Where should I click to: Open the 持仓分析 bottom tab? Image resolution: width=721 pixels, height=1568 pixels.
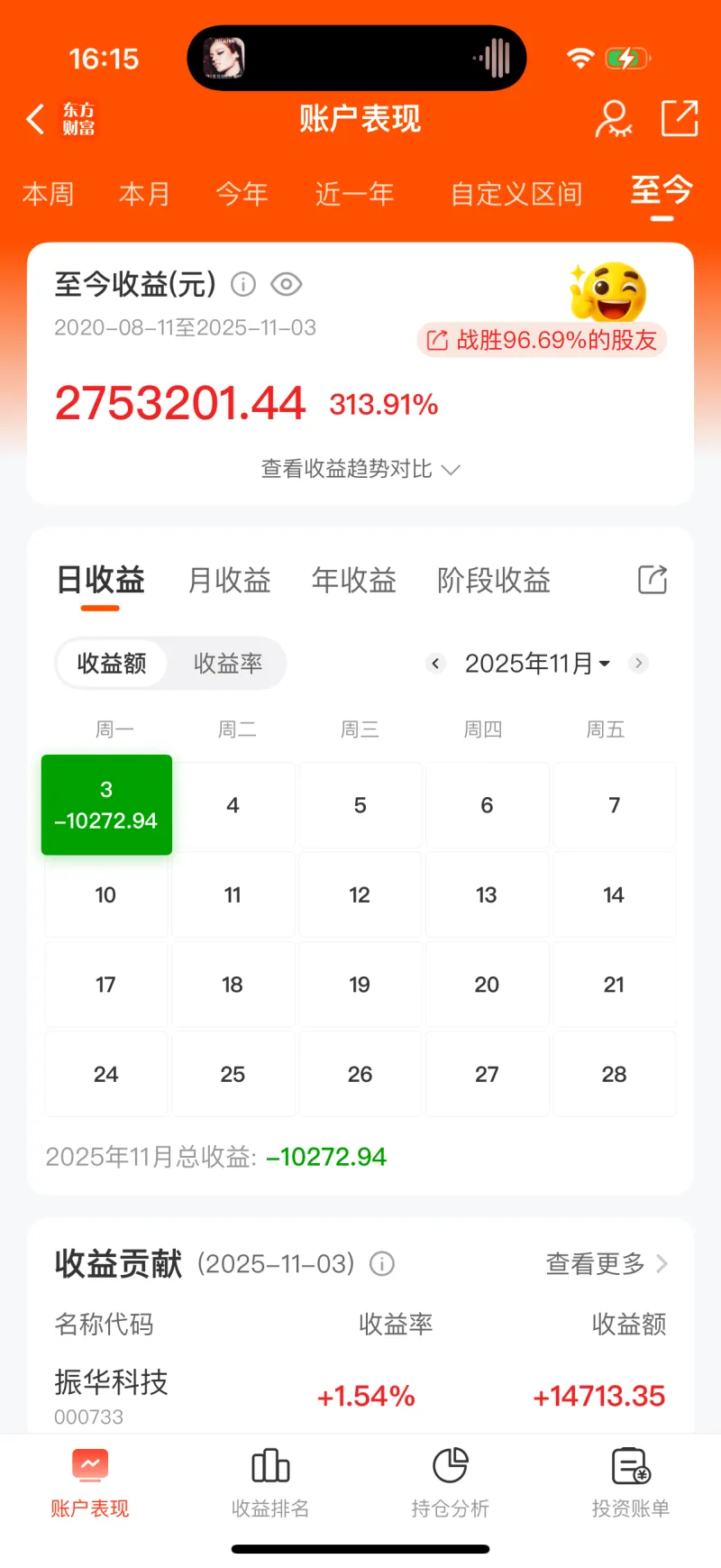(x=450, y=1482)
